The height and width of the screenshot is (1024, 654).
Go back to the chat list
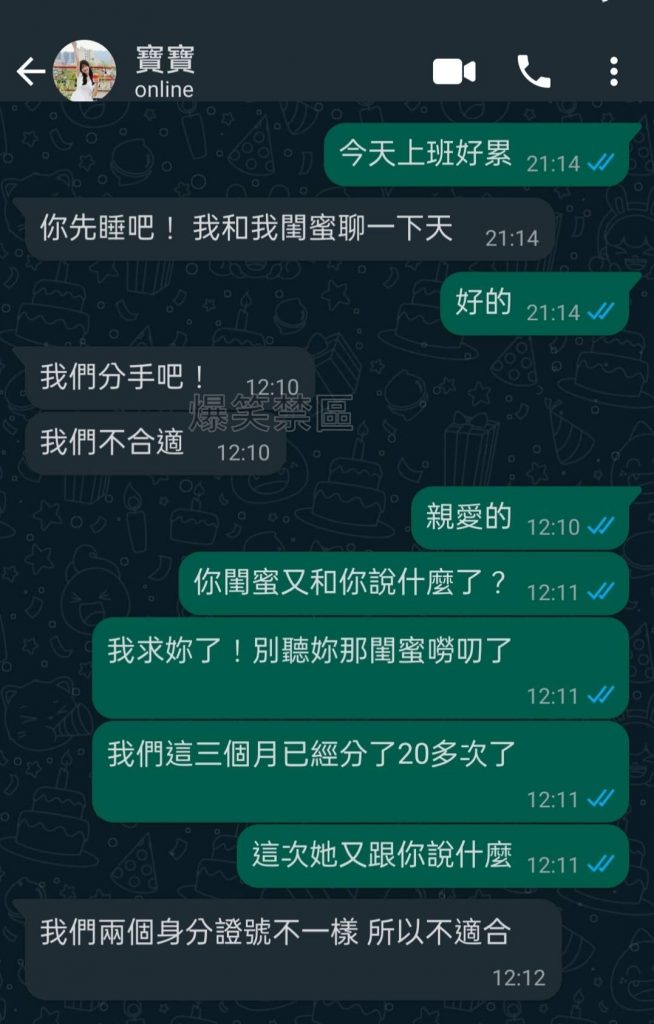point(30,71)
